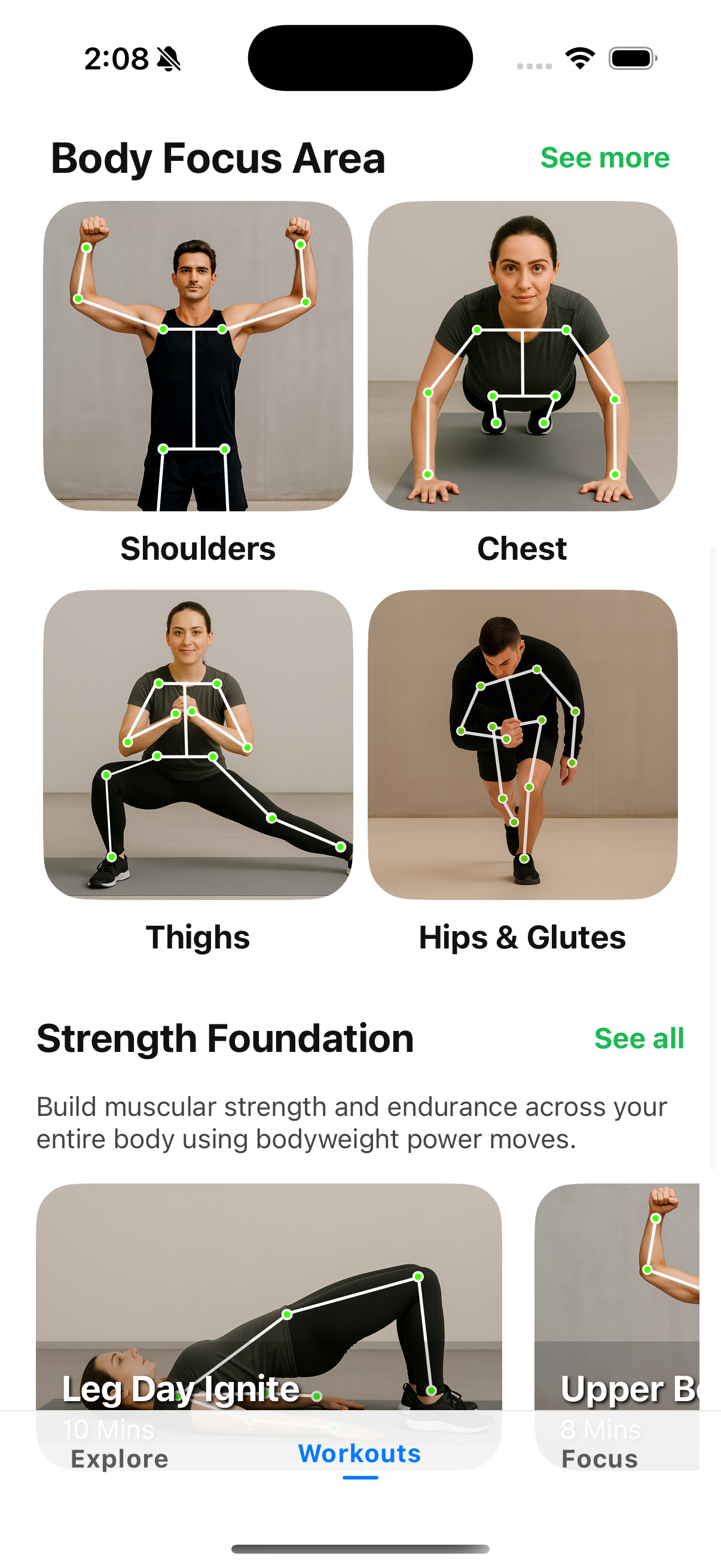This screenshot has width=721, height=1568.
Task: See all Strength Foundation workouts
Action: coord(639,1038)
